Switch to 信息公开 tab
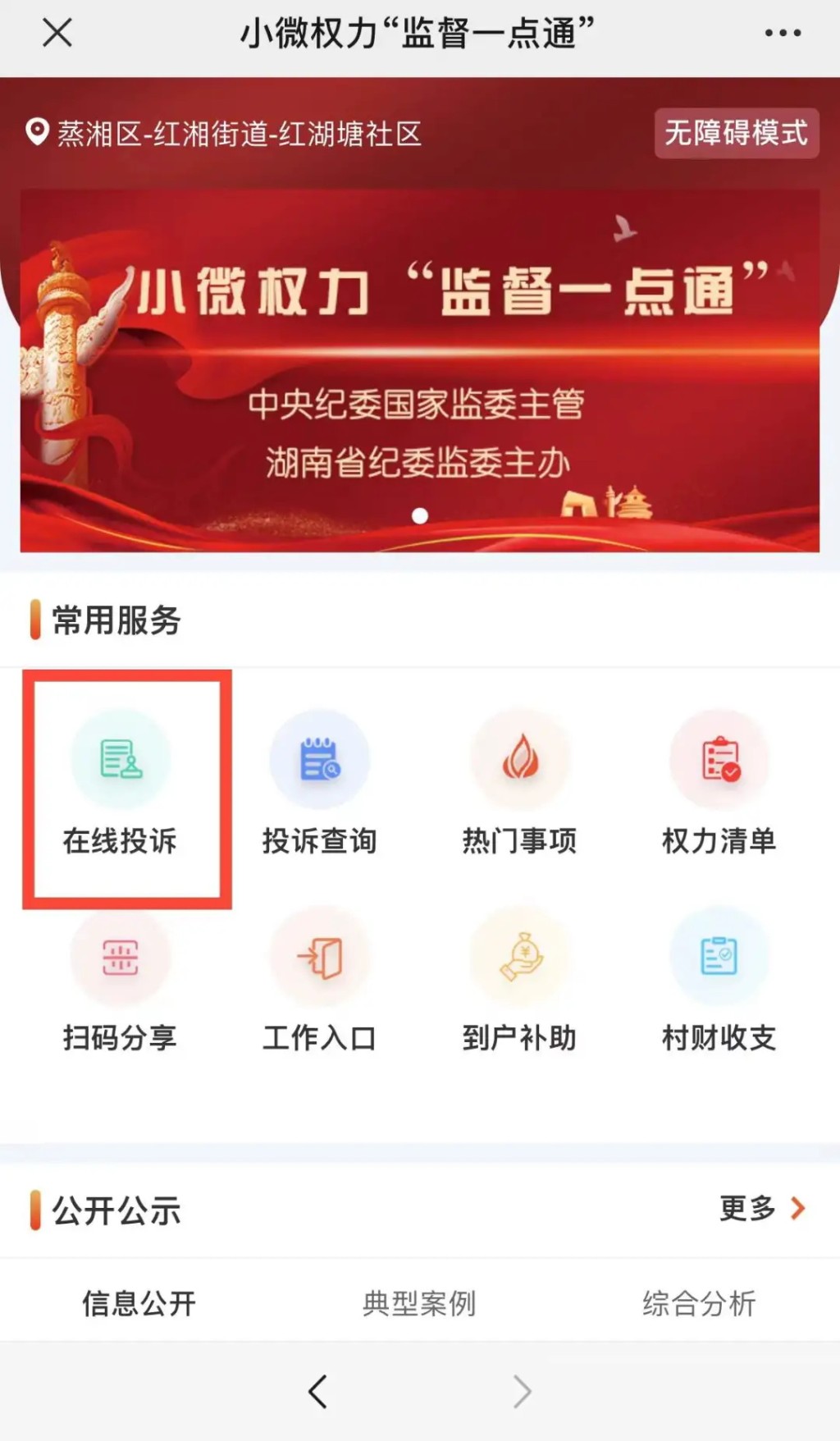The image size is (840, 1441). (139, 1303)
